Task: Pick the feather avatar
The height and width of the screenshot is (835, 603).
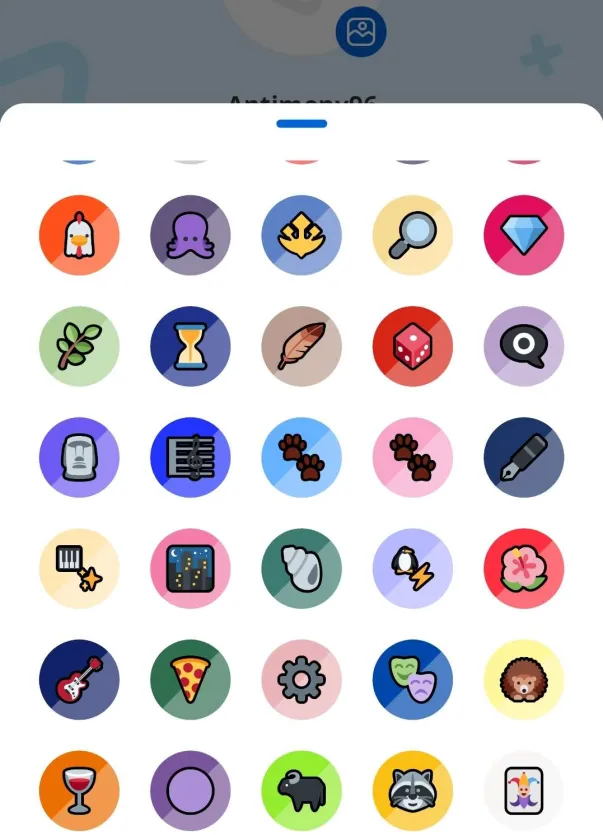Action: pyautogui.click(x=301, y=346)
